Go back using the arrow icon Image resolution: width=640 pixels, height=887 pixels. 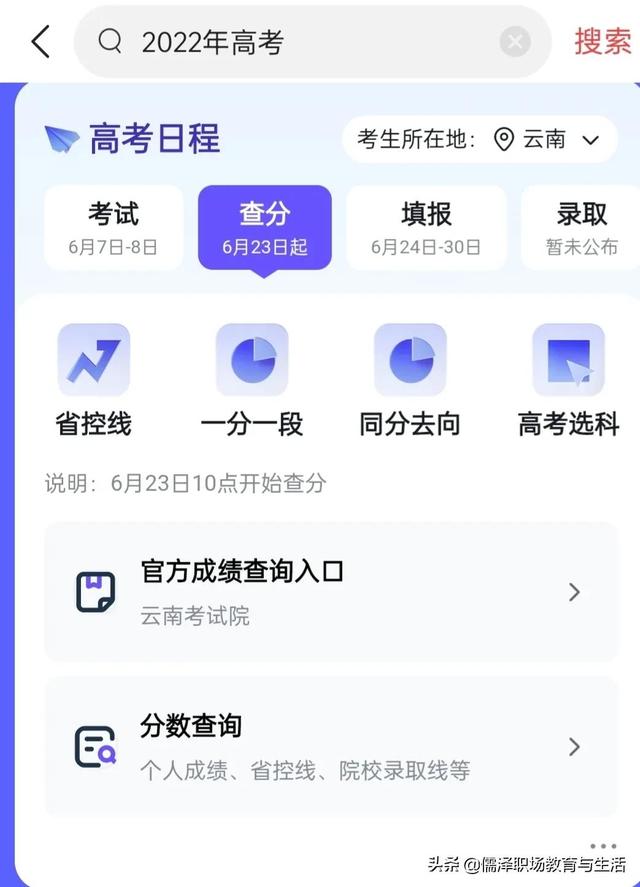pyautogui.click(x=40, y=42)
